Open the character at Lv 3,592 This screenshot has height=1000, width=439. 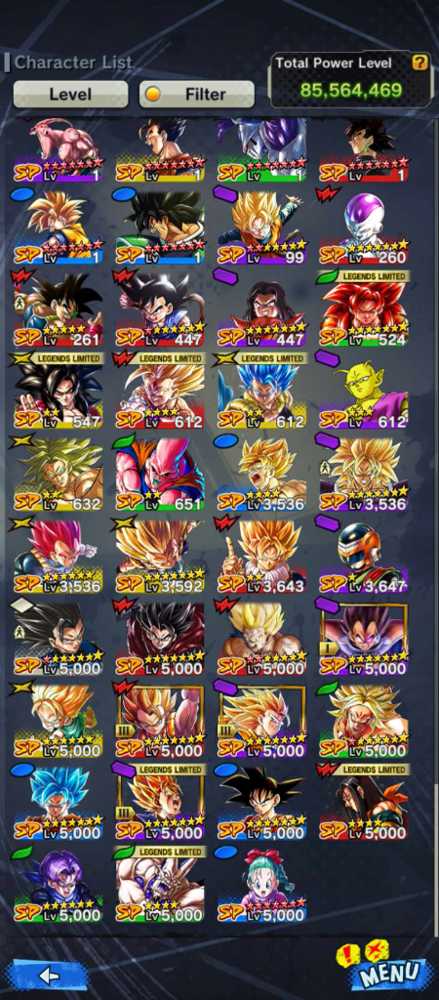pyautogui.click(x=160, y=555)
